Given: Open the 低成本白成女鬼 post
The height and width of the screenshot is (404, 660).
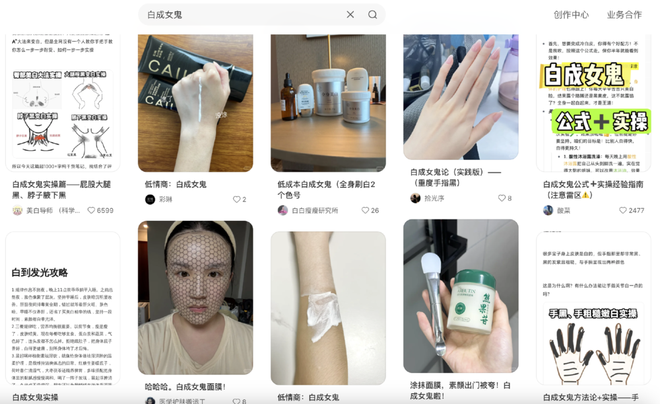Looking at the screenshot, I should pyautogui.click(x=328, y=100).
